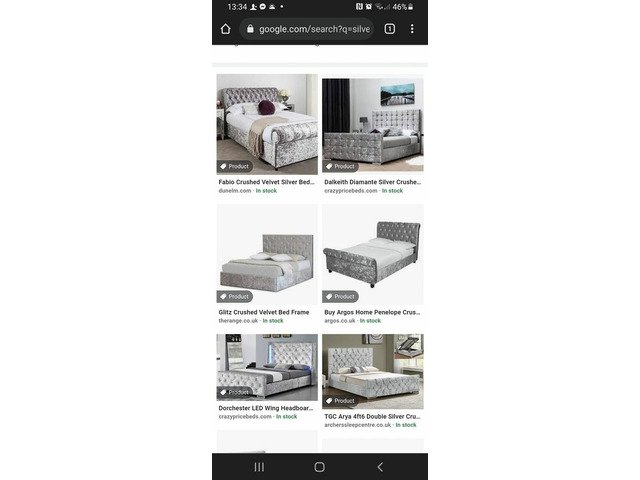Go to the browser home page
The width and height of the screenshot is (640, 480).
225,29
